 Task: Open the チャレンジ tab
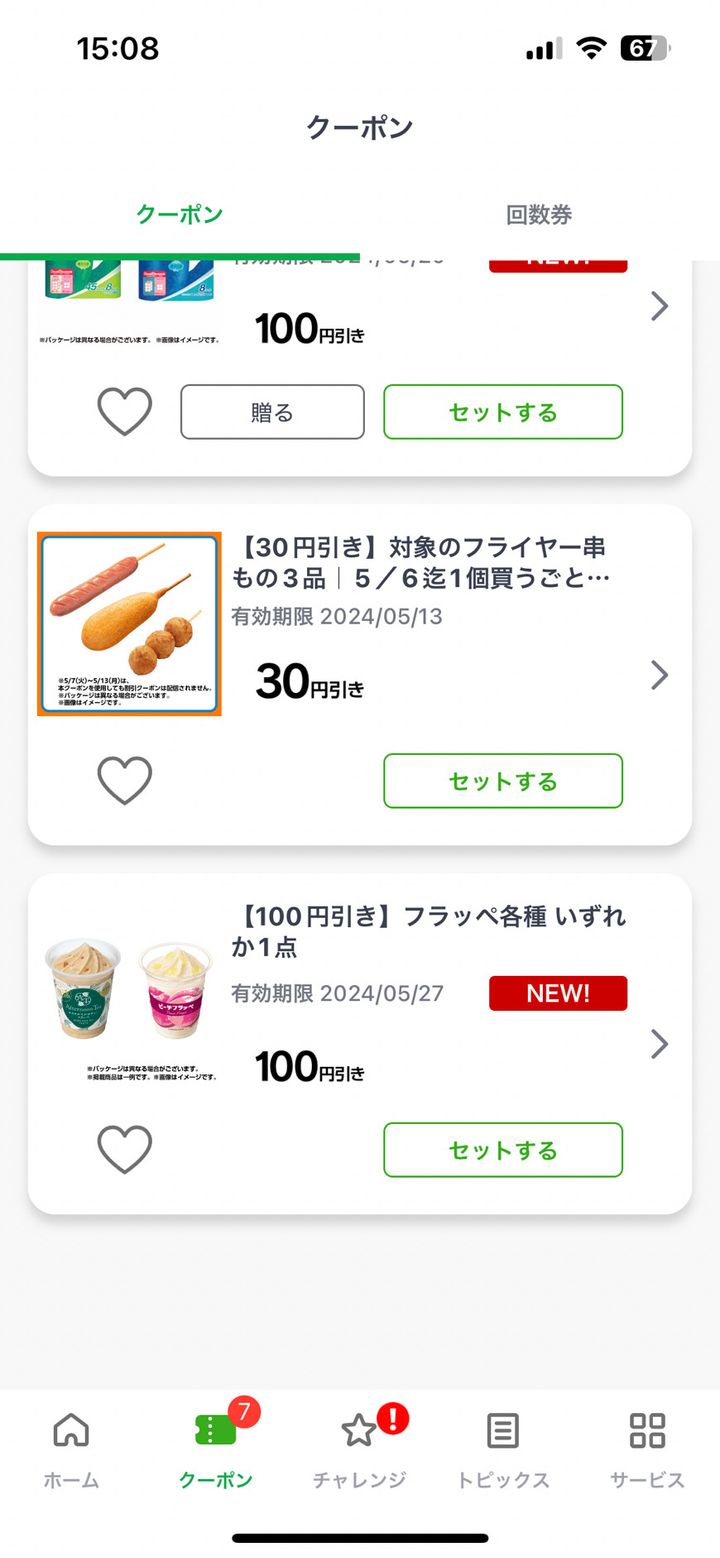point(359,1448)
